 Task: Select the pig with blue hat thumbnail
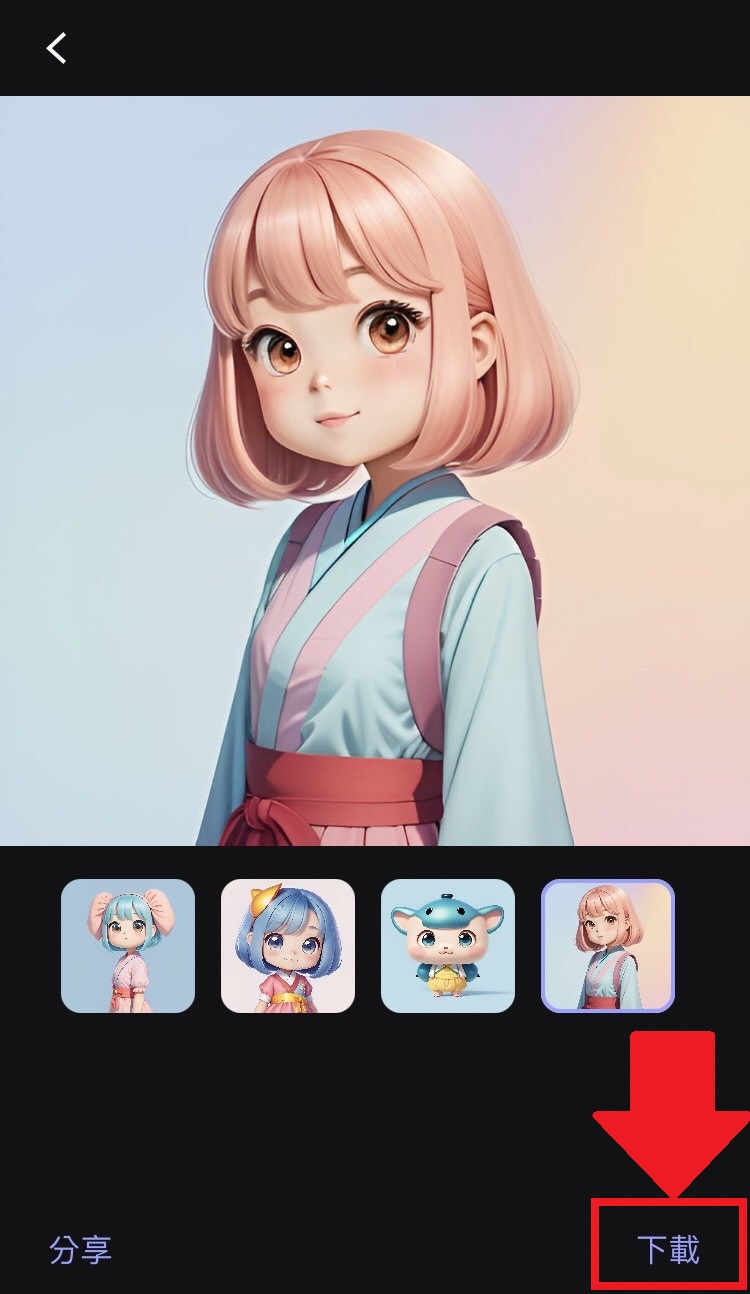point(448,946)
